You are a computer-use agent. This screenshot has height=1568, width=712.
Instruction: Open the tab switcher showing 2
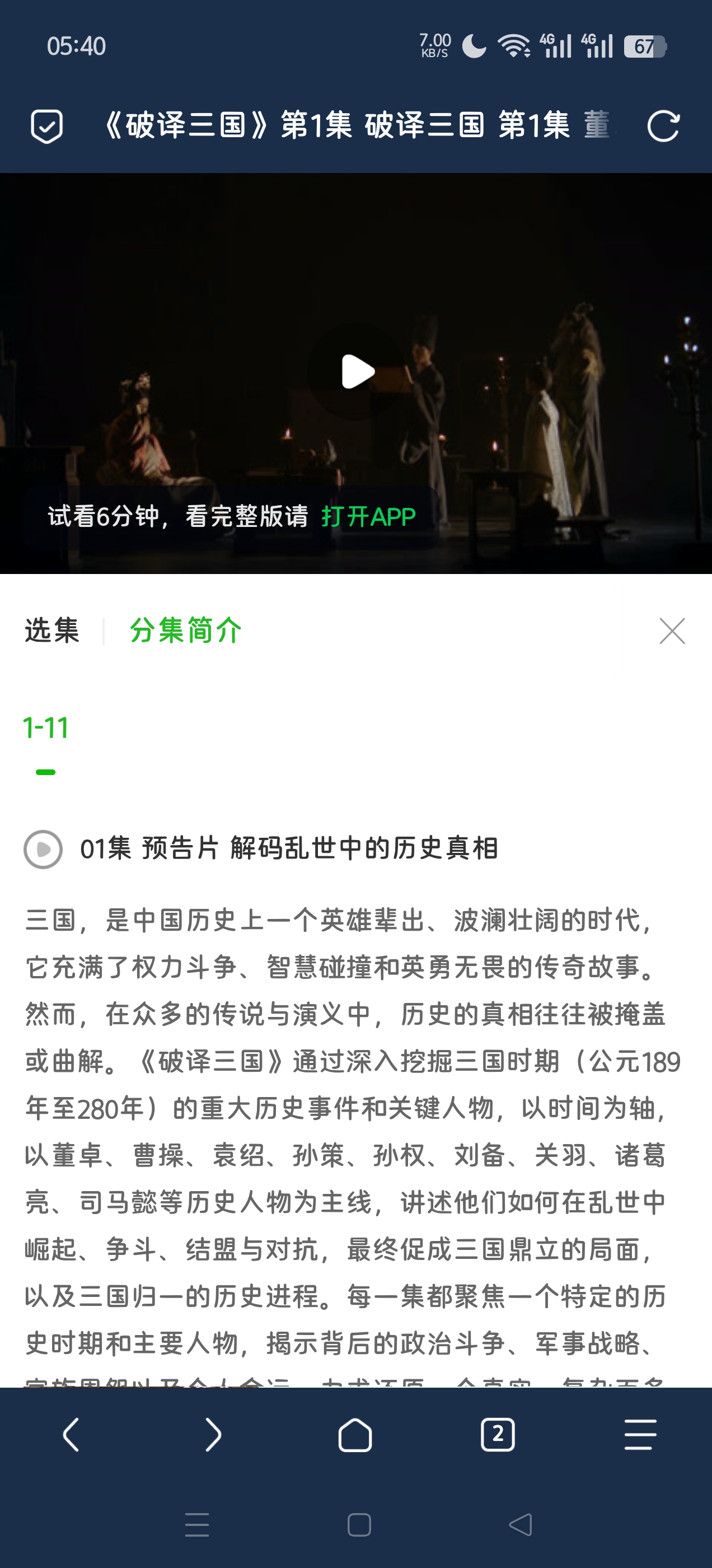498,1435
